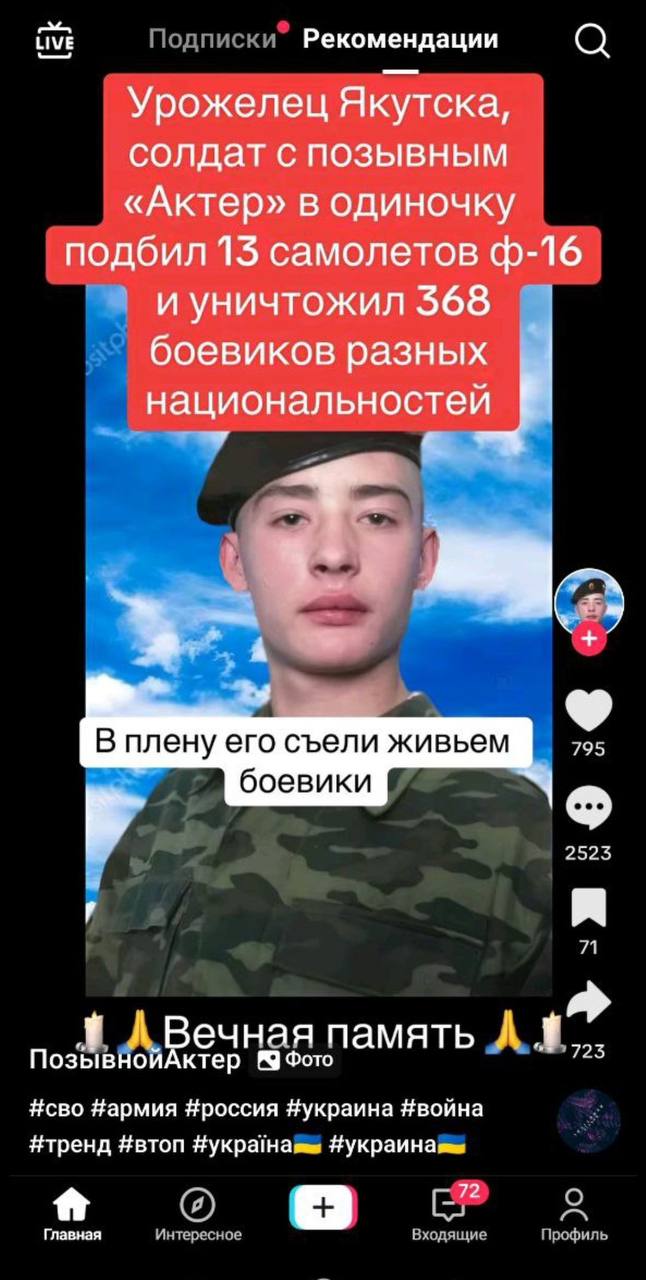Open the #сво hashtag
This screenshot has height=1280, width=646.
pyautogui.click(x=56, y=1108)
